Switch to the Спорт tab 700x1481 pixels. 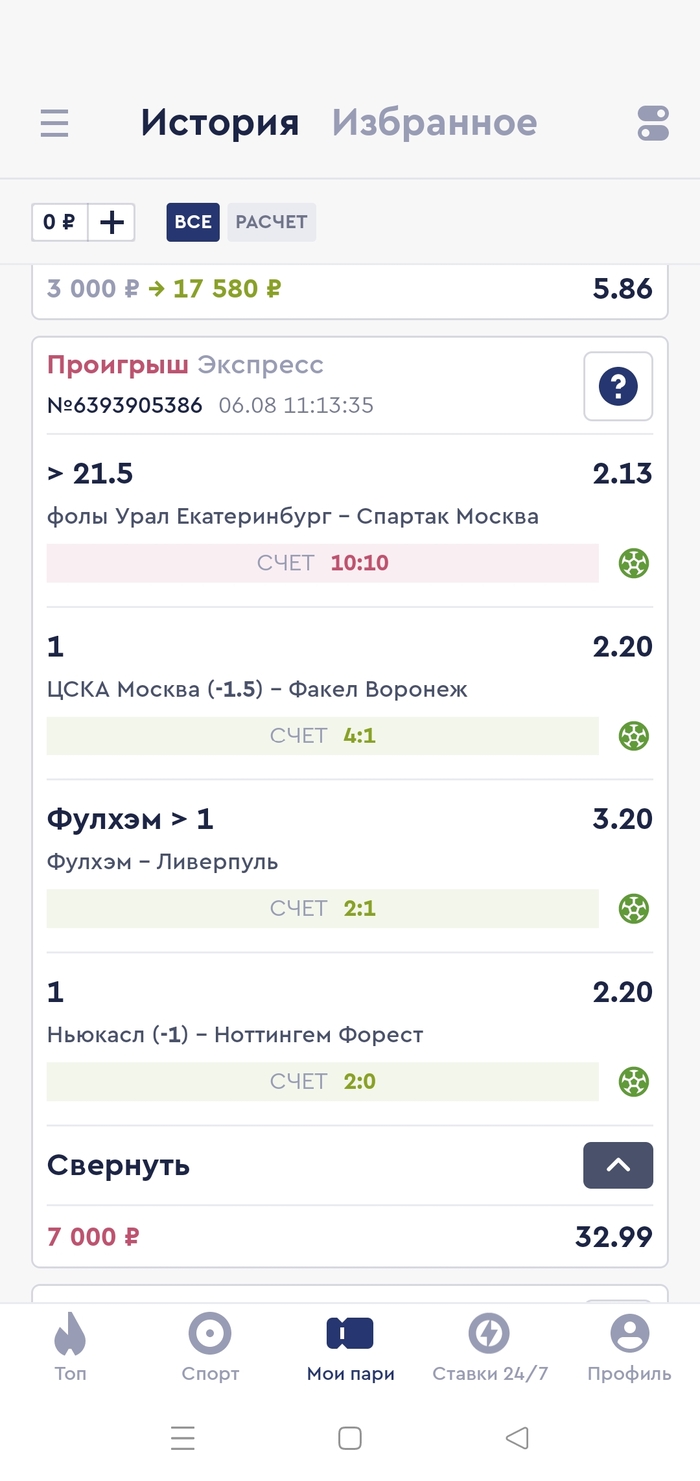210,1346
